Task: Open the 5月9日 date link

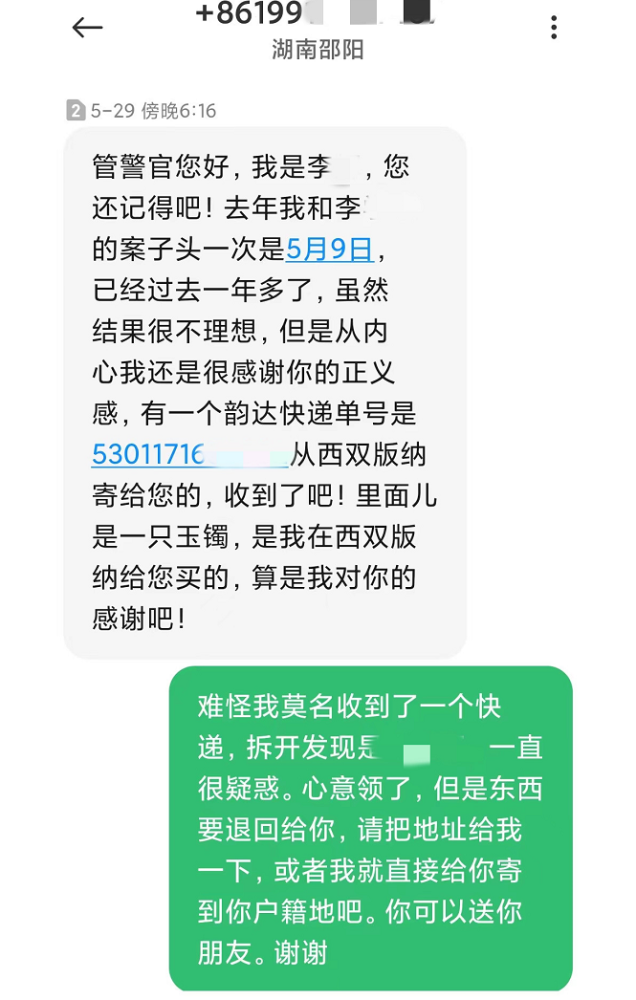Action: coord(329,248)
